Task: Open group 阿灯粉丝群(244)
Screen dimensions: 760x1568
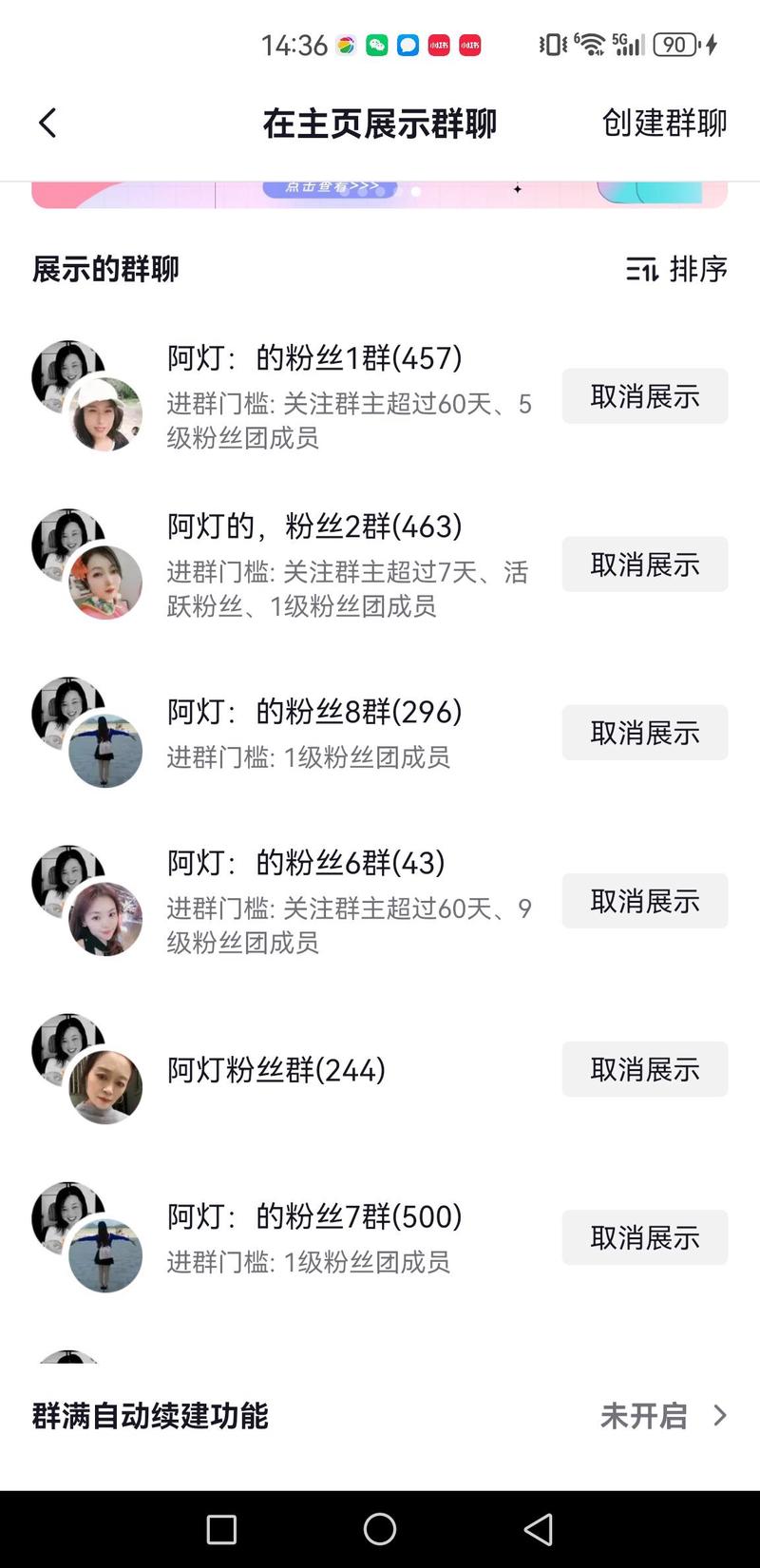Action: point(275,1070)
